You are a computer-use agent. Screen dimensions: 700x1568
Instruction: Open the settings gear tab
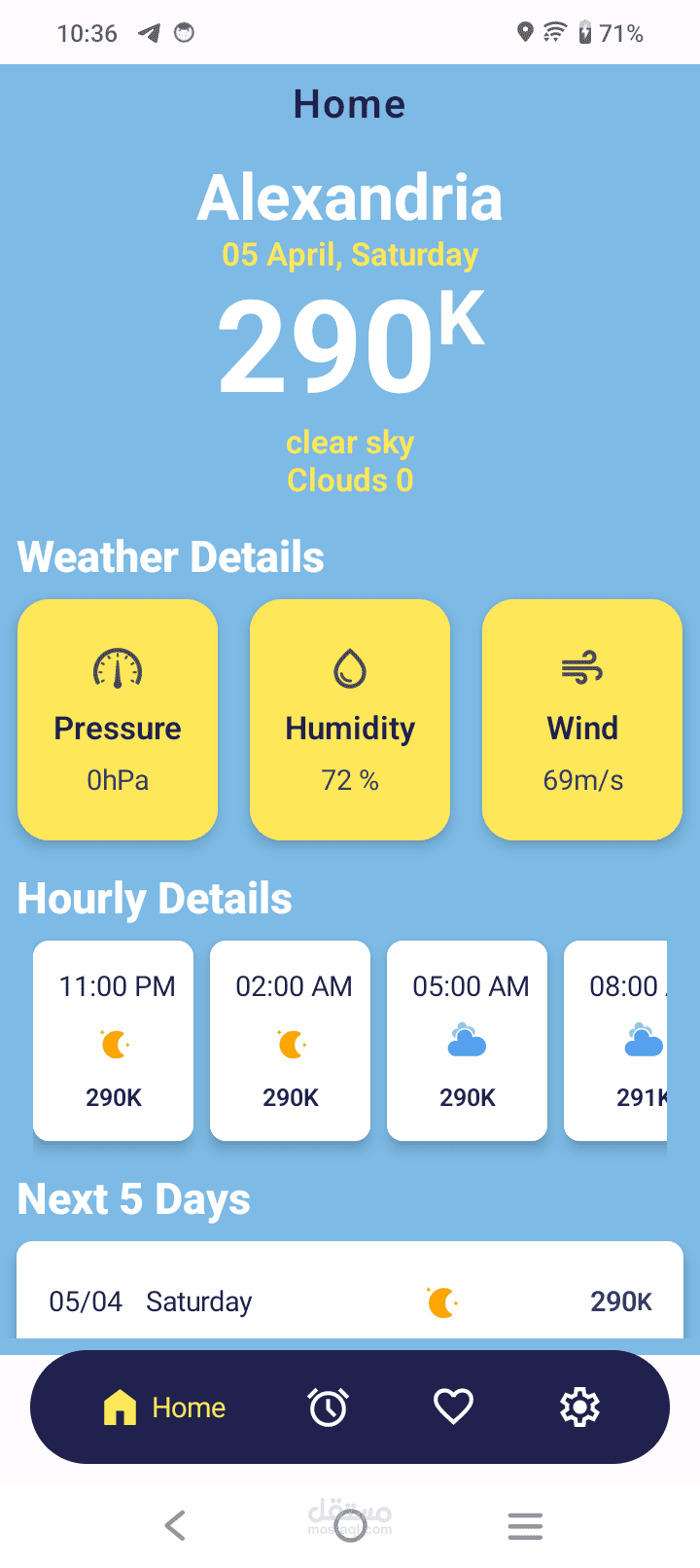(x=579, y=1407)
